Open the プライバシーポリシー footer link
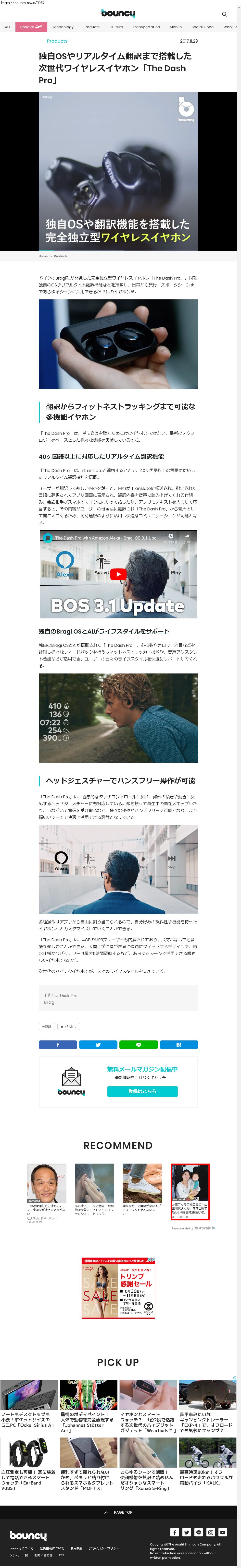The height and width of the screenshot is (1568, 241). (104, 1548)
